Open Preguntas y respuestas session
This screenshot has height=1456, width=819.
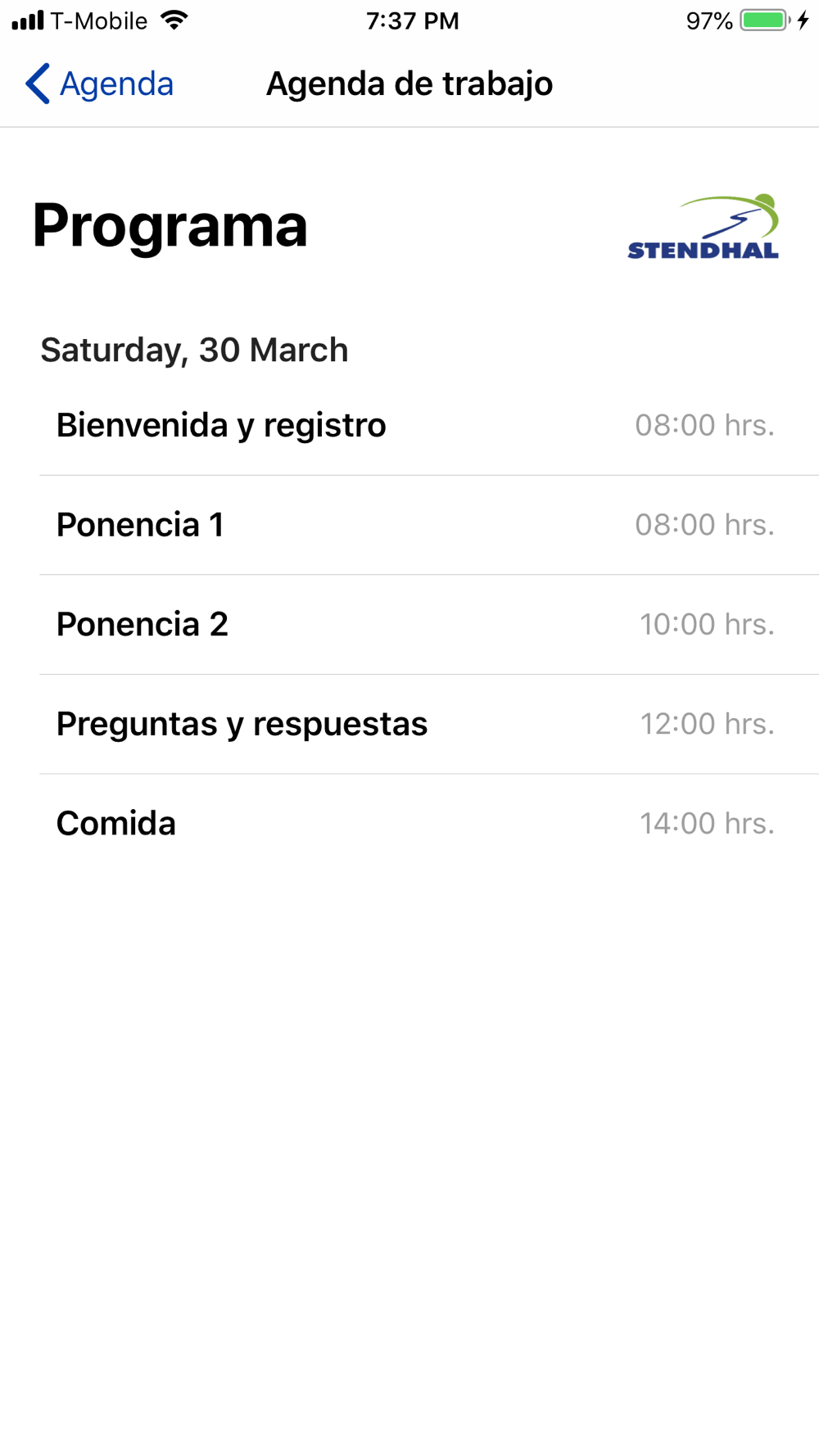point(409,725)
